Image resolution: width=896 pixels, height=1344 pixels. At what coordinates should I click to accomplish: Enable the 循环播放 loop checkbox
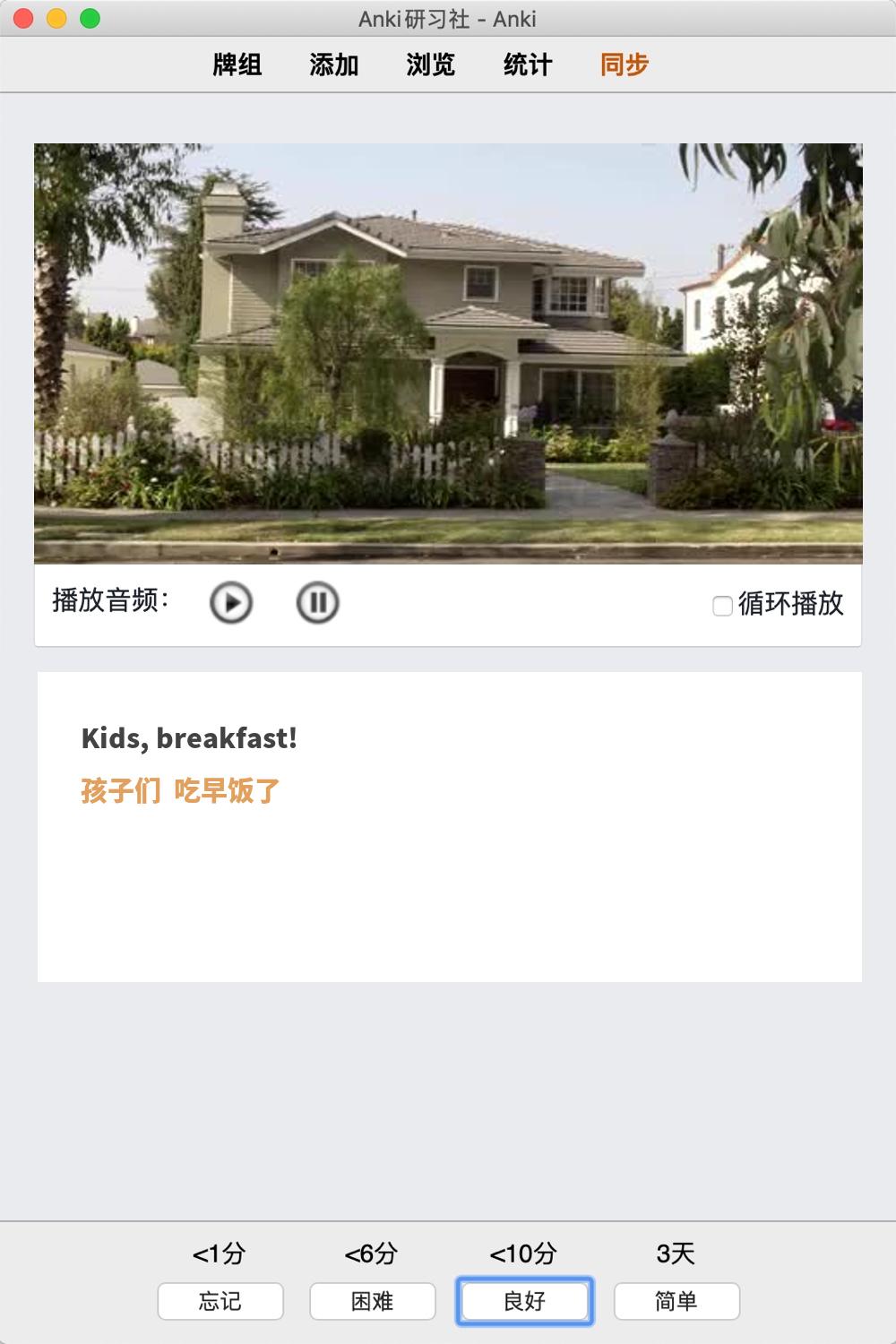click(722, 606)
